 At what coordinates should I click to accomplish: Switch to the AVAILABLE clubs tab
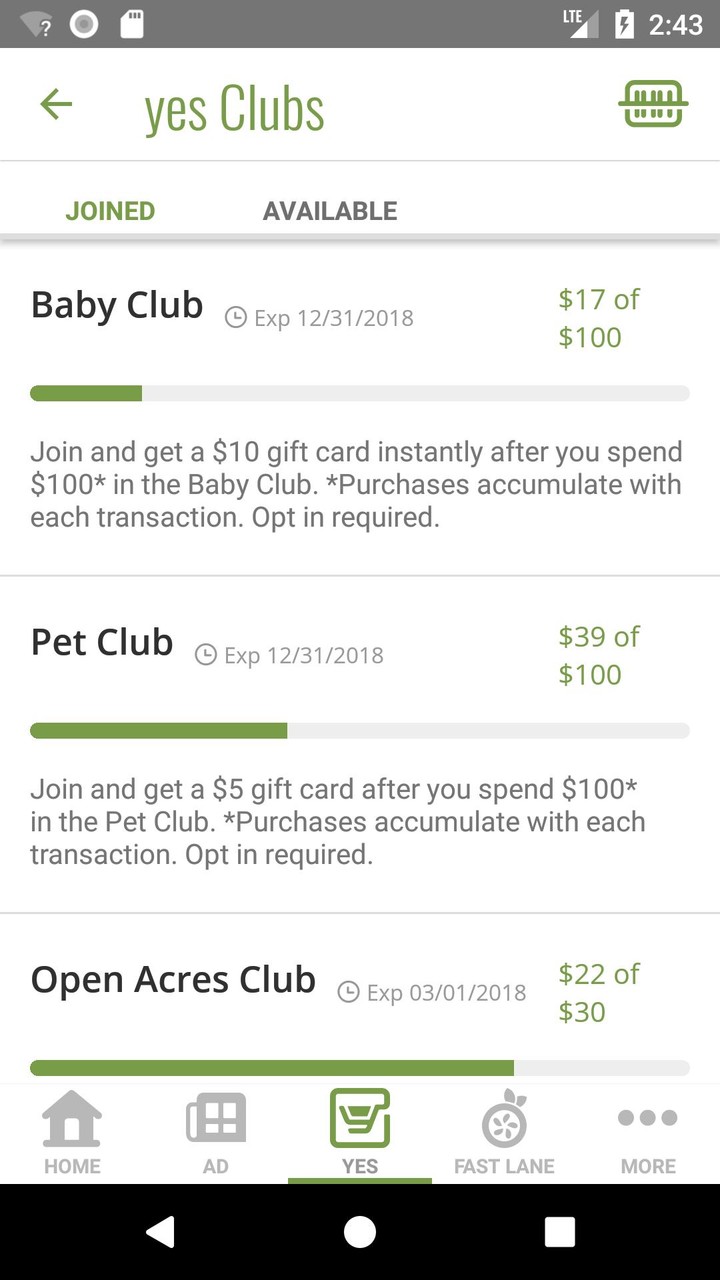click(x=329, y=210)
